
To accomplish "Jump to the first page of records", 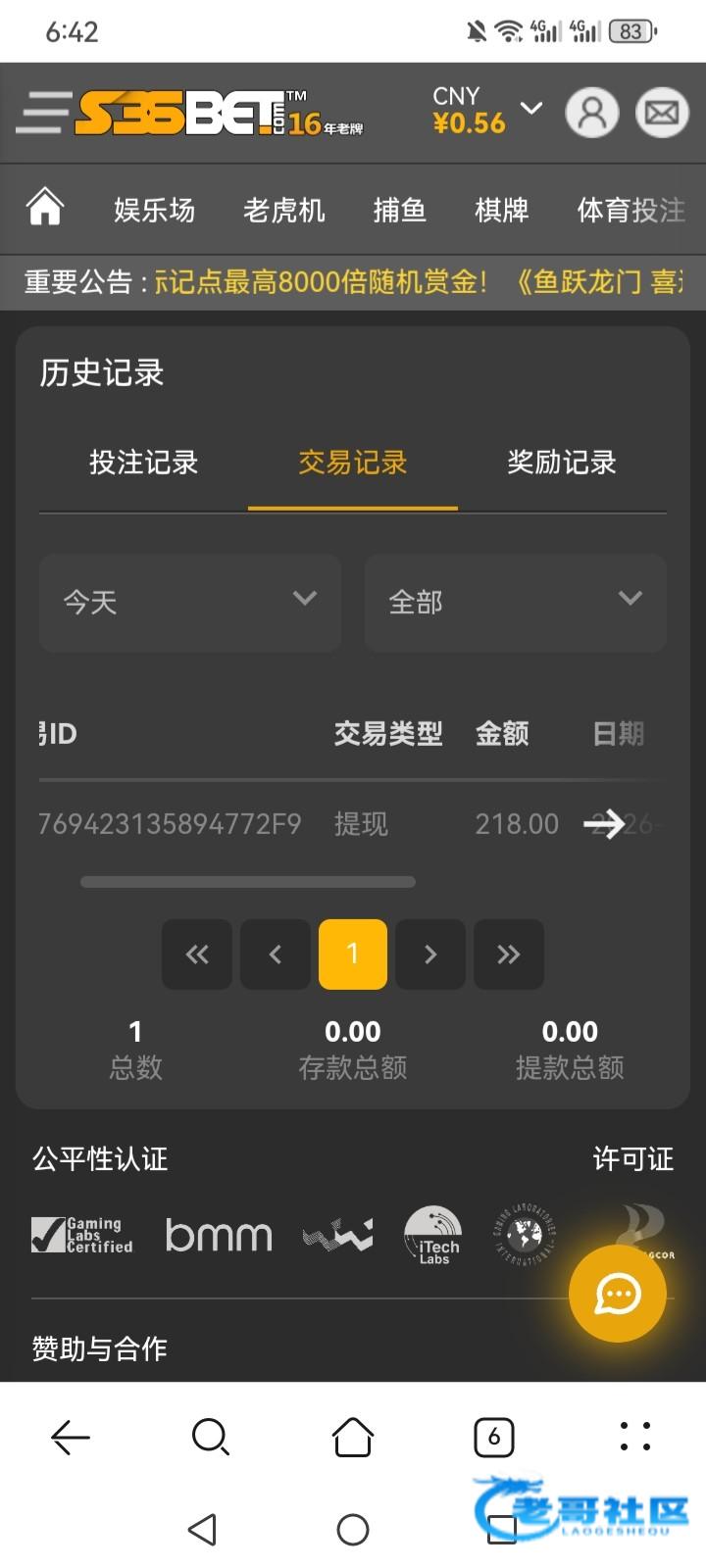I will pyautogui.click(x=197, y=955).
